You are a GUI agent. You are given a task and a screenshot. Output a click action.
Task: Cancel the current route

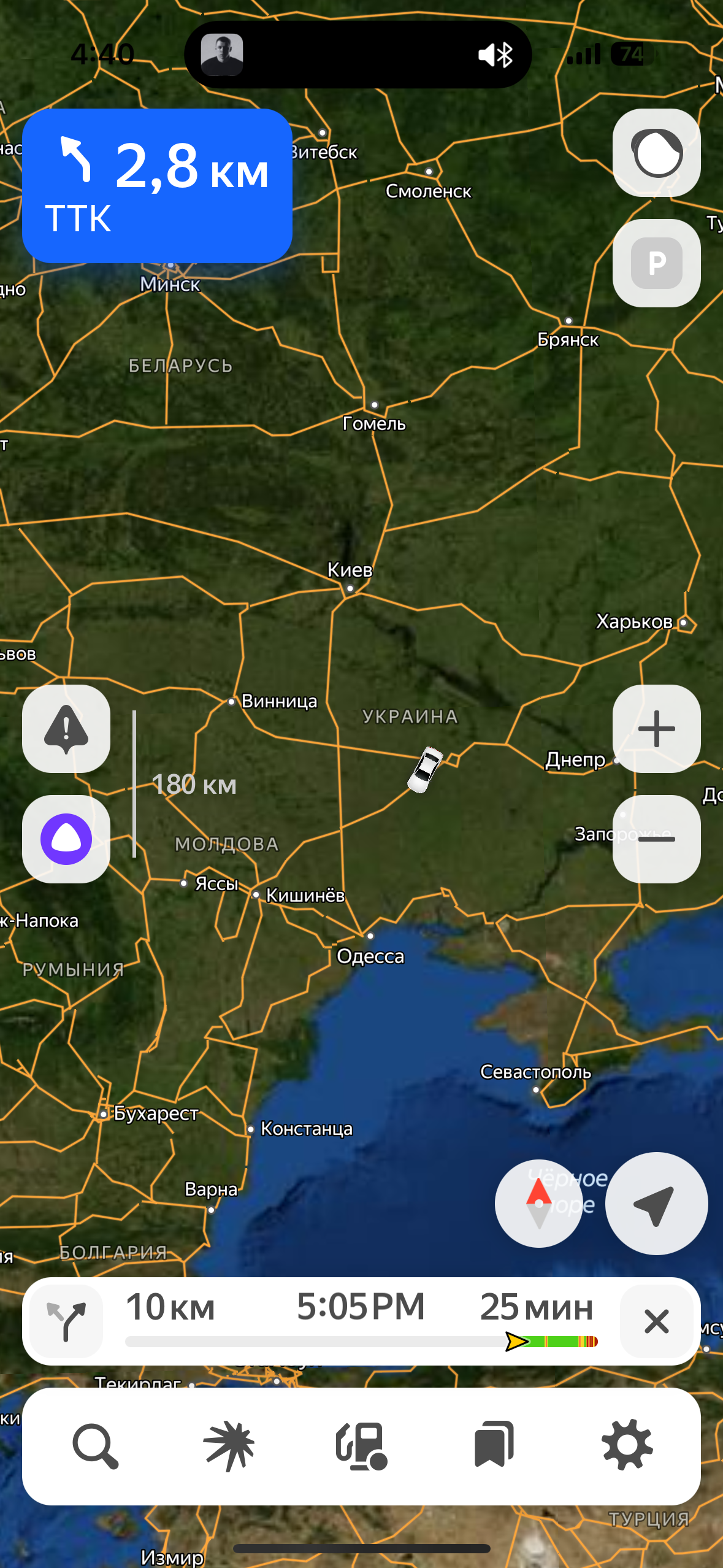coord(656,1321)
